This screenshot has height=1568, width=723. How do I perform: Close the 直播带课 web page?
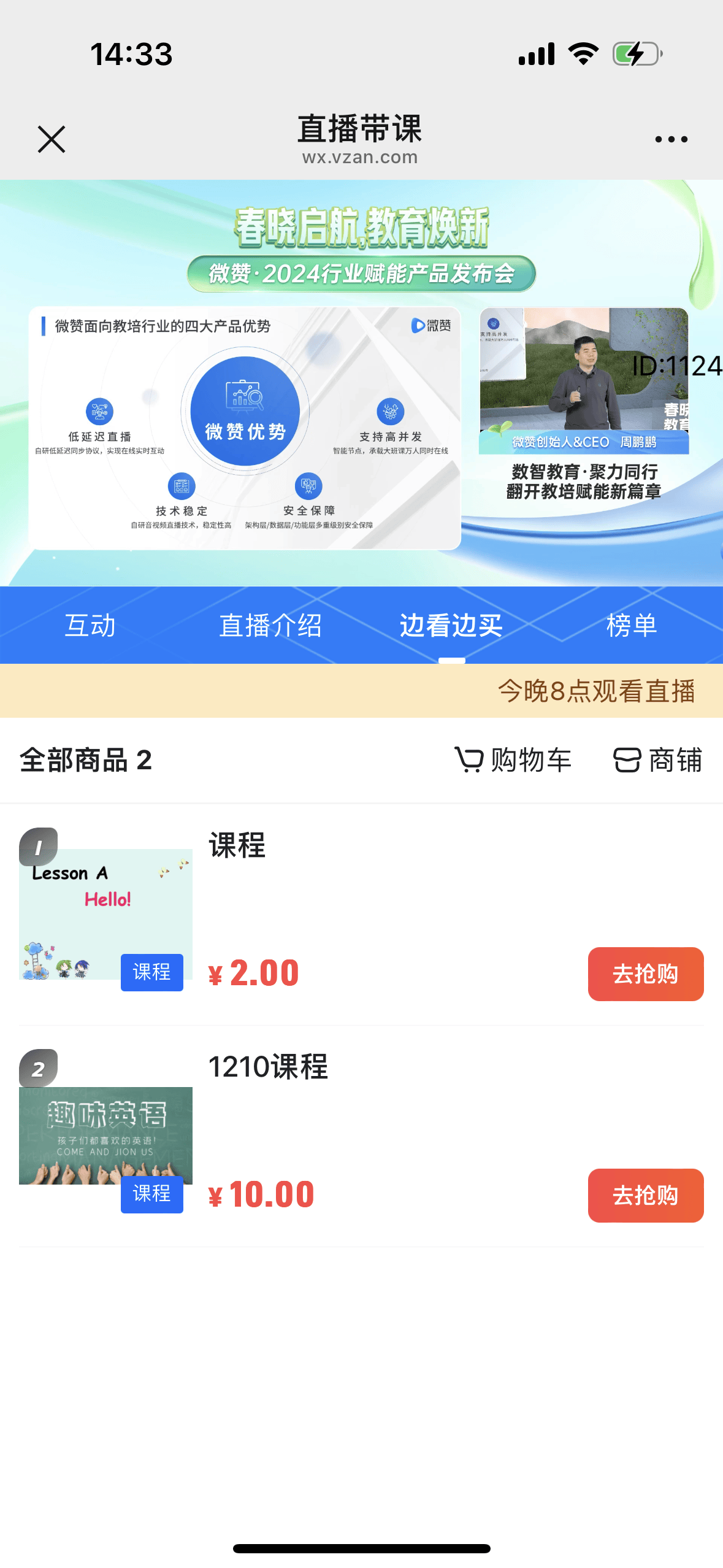point(52,139)
